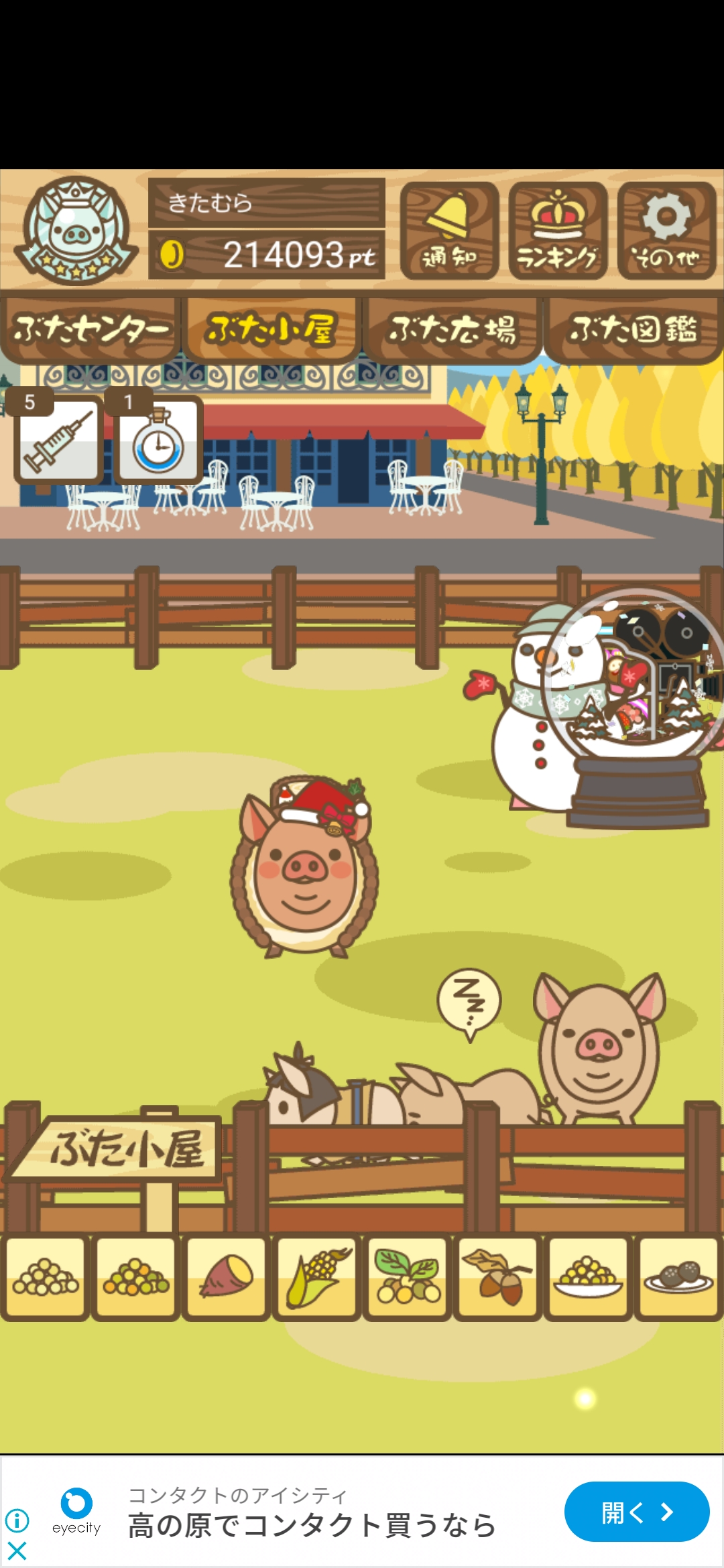Select the dark dumplings plate feed
724x1568 pixels.
[678, 1277]
